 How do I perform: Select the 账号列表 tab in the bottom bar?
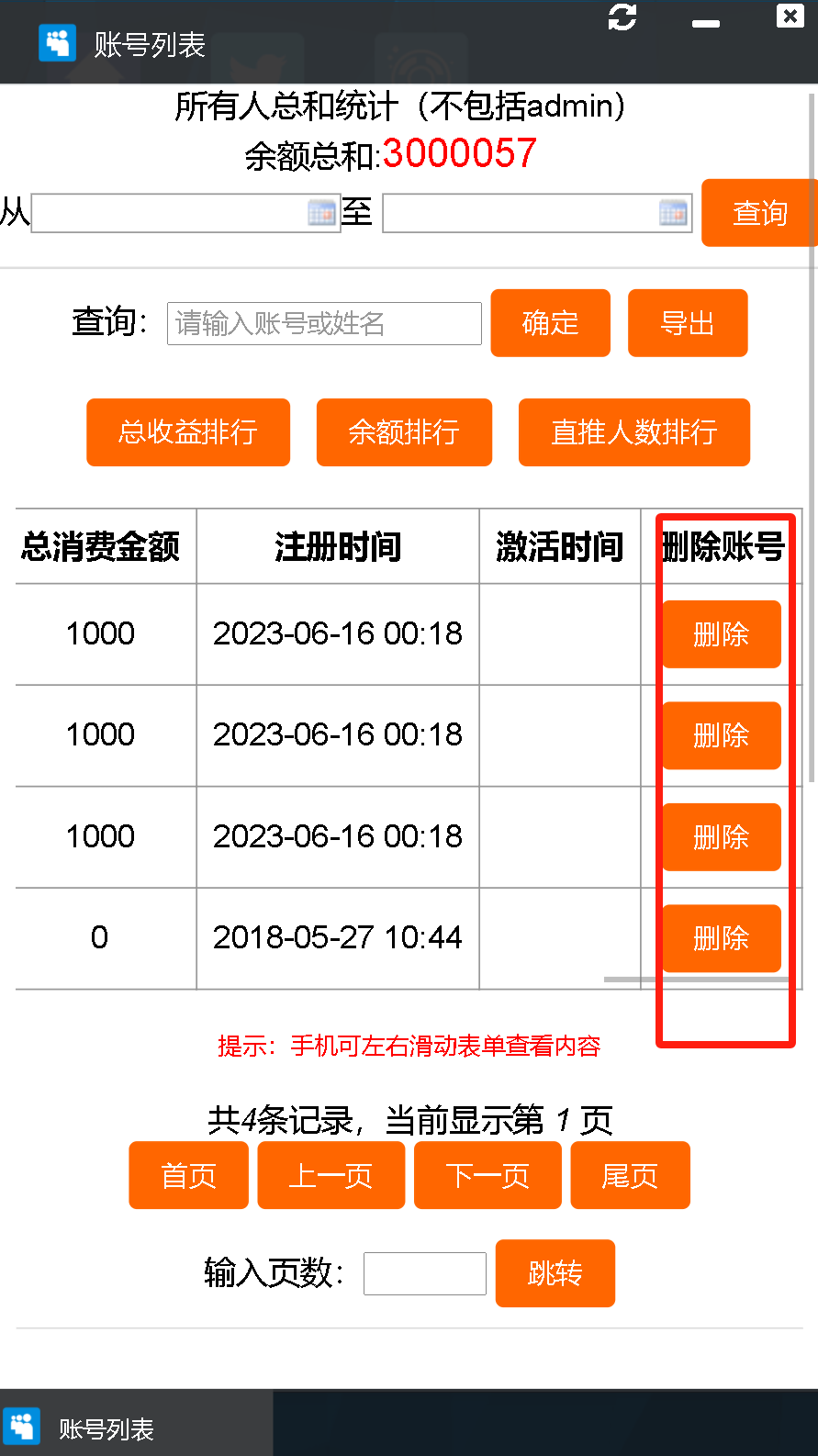pos(106,1428)
